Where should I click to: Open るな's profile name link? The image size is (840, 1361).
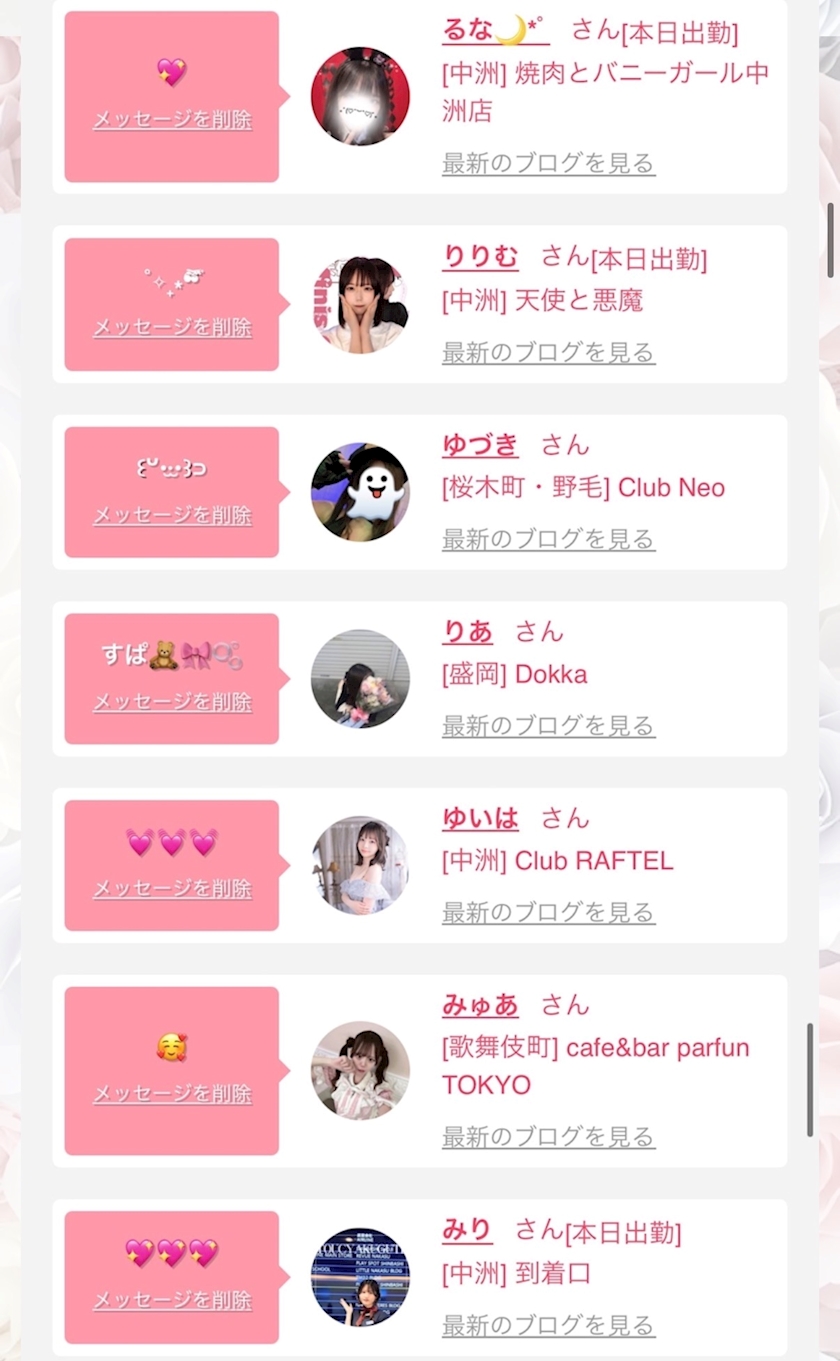tap(496, 30)
